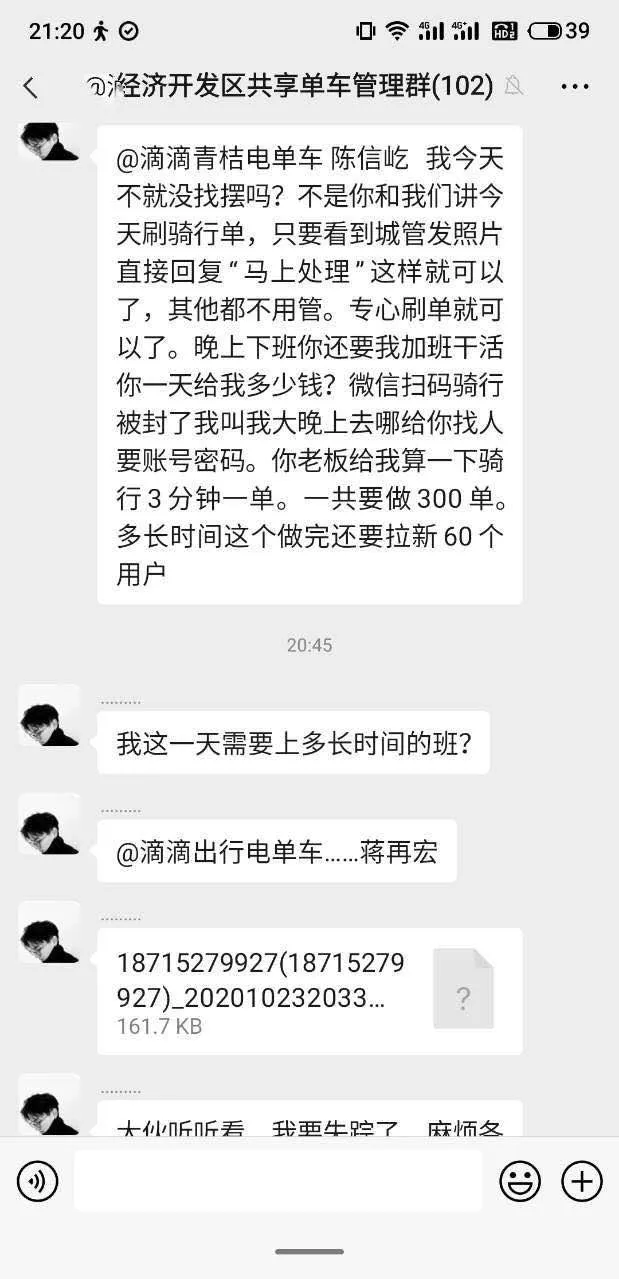This screenshot has height=1279, width=619.
Task: Open the plus attachment menu
Action: pyautogui.click(x=581, y=1182)
